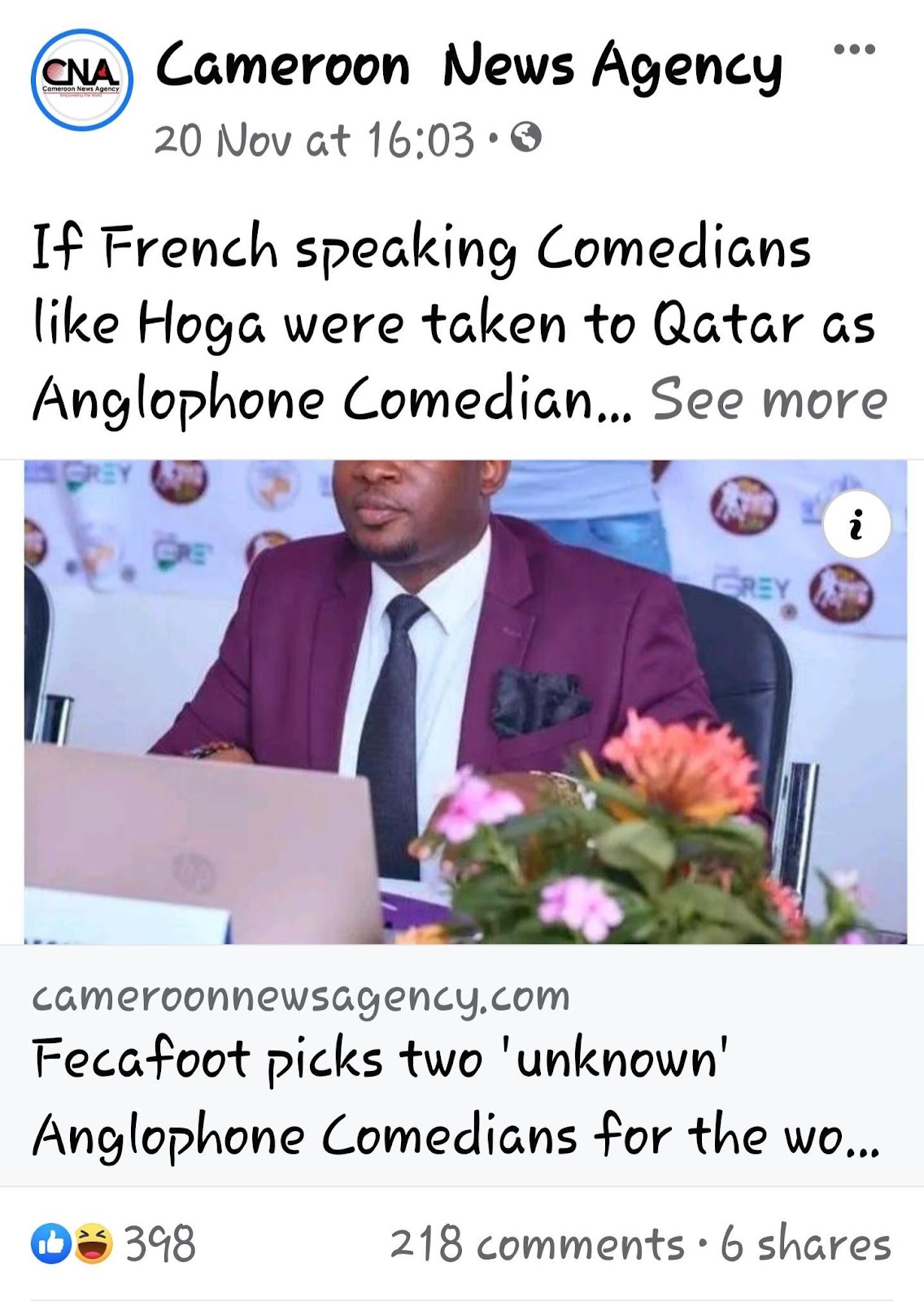Open Cameroon News Agency profile picture
Screen dimensions: 924x1302
point(81,80)
